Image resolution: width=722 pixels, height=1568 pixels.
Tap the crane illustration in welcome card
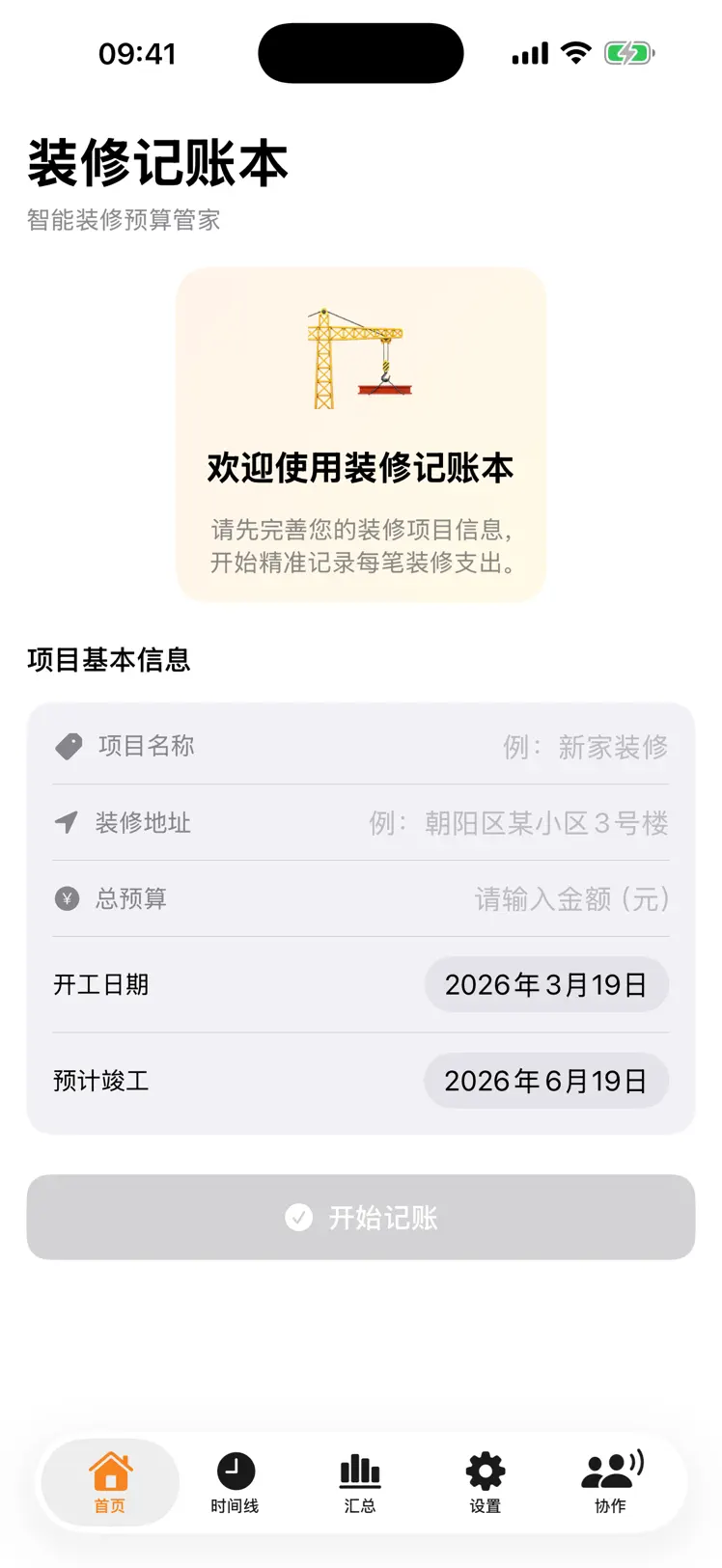(360, 357)
